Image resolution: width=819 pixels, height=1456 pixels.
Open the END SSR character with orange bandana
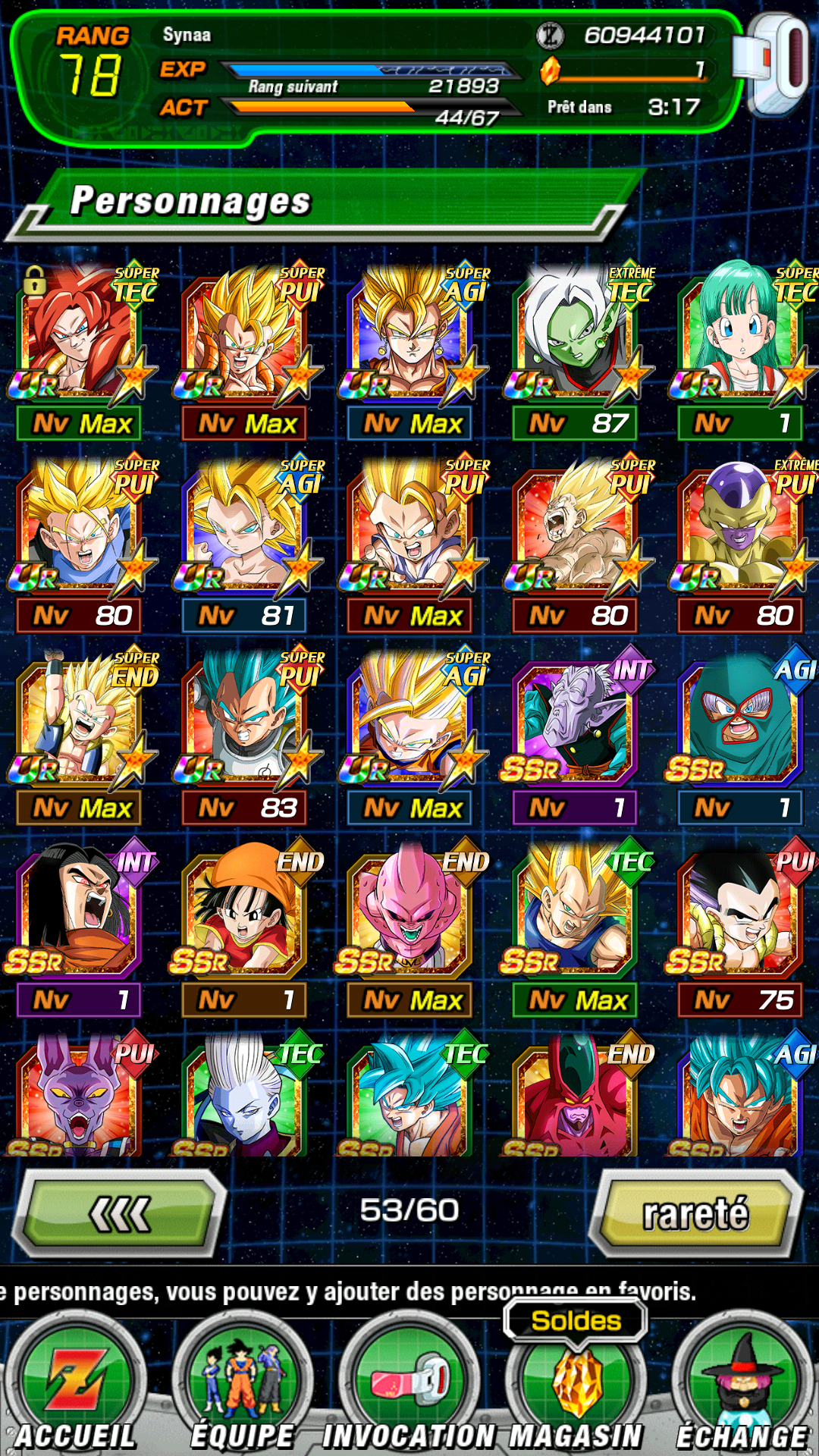pyautogui.click(x=244, y=928)
